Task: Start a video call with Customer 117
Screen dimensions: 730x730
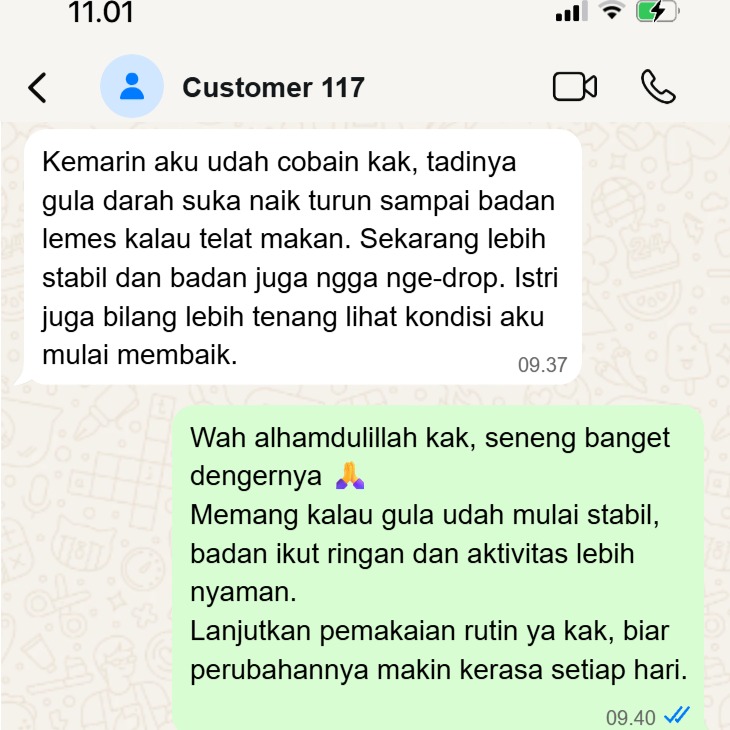Action: pyautogui.click(x=575, y=87)
